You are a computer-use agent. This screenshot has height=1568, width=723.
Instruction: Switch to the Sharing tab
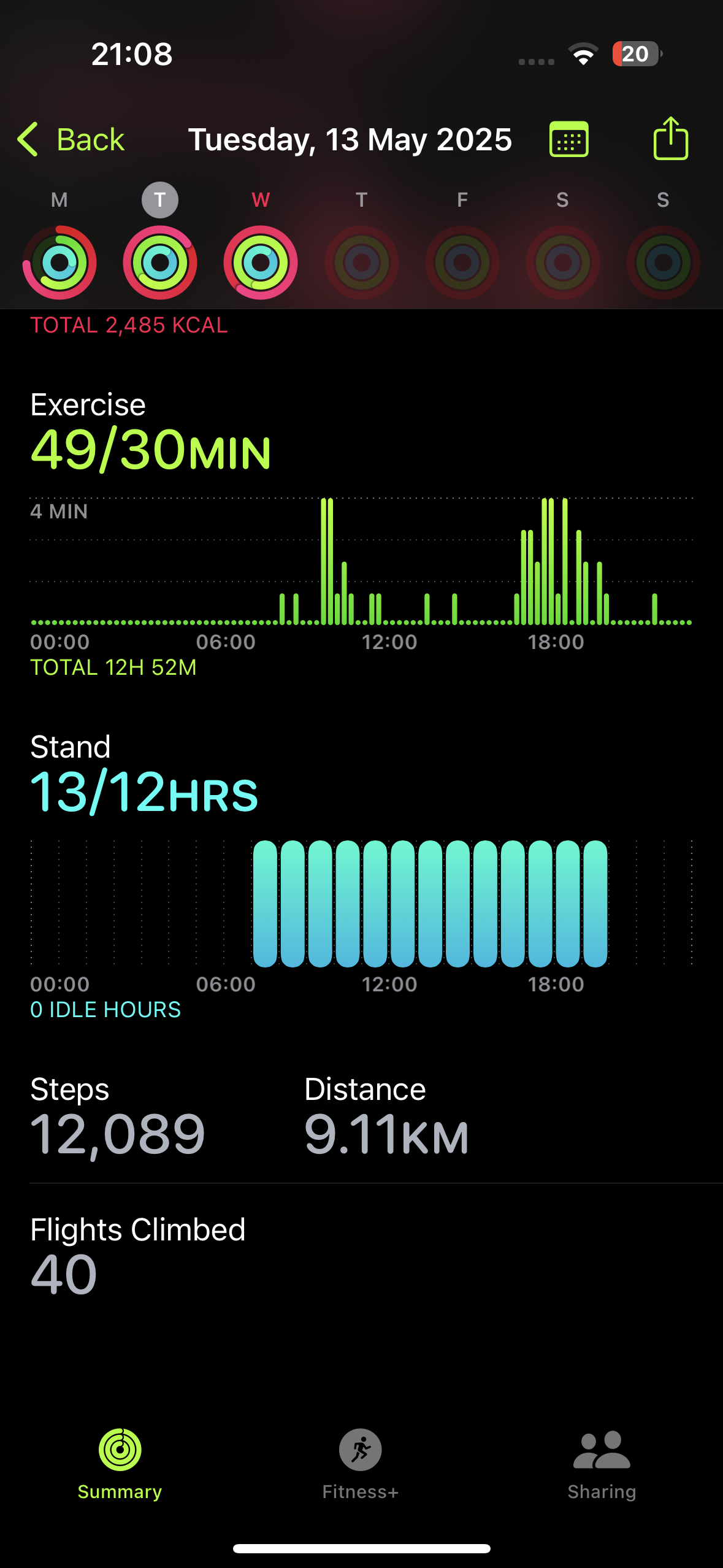coord(602,1464)
